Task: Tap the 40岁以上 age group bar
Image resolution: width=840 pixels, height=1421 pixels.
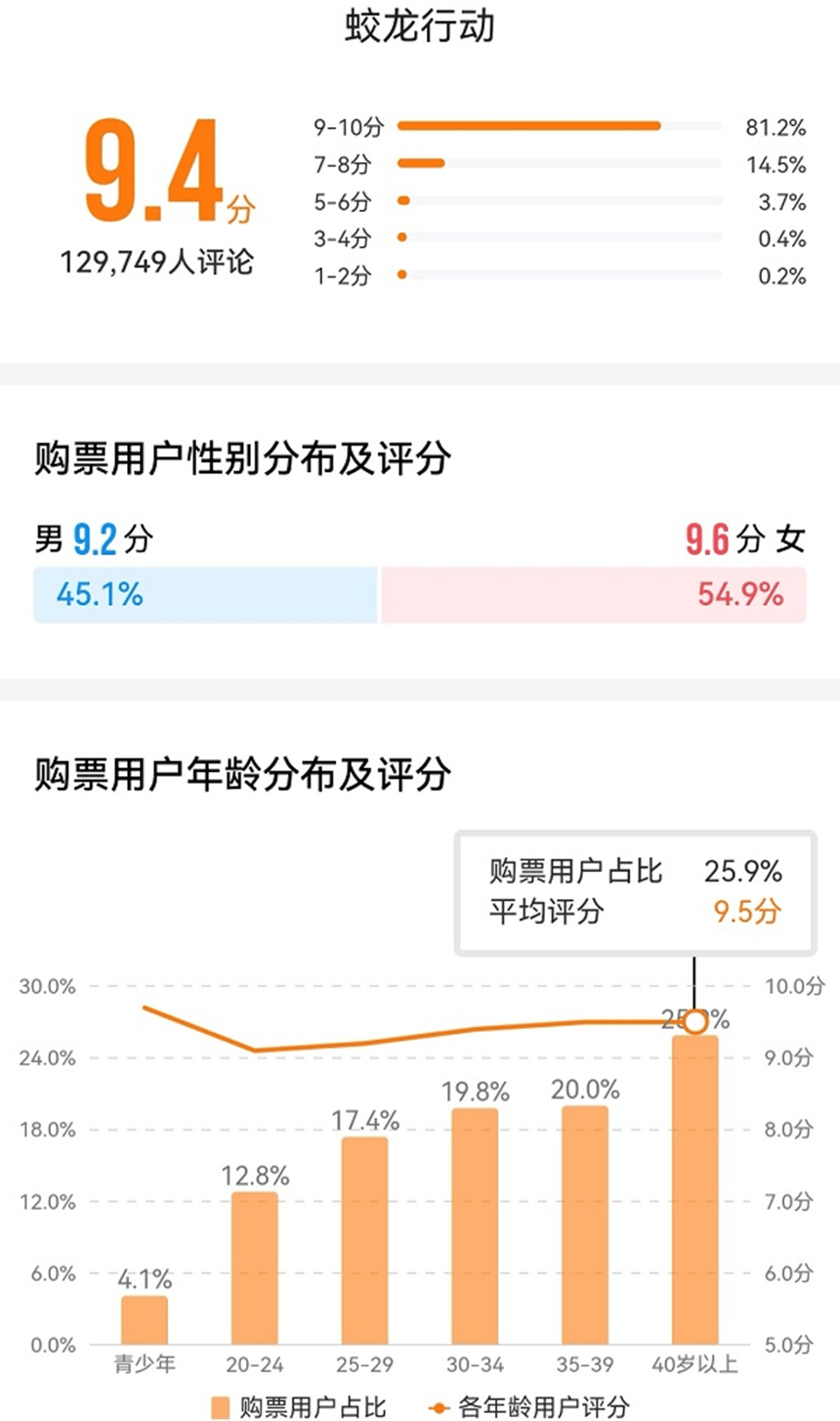Action: point(694,1189)
